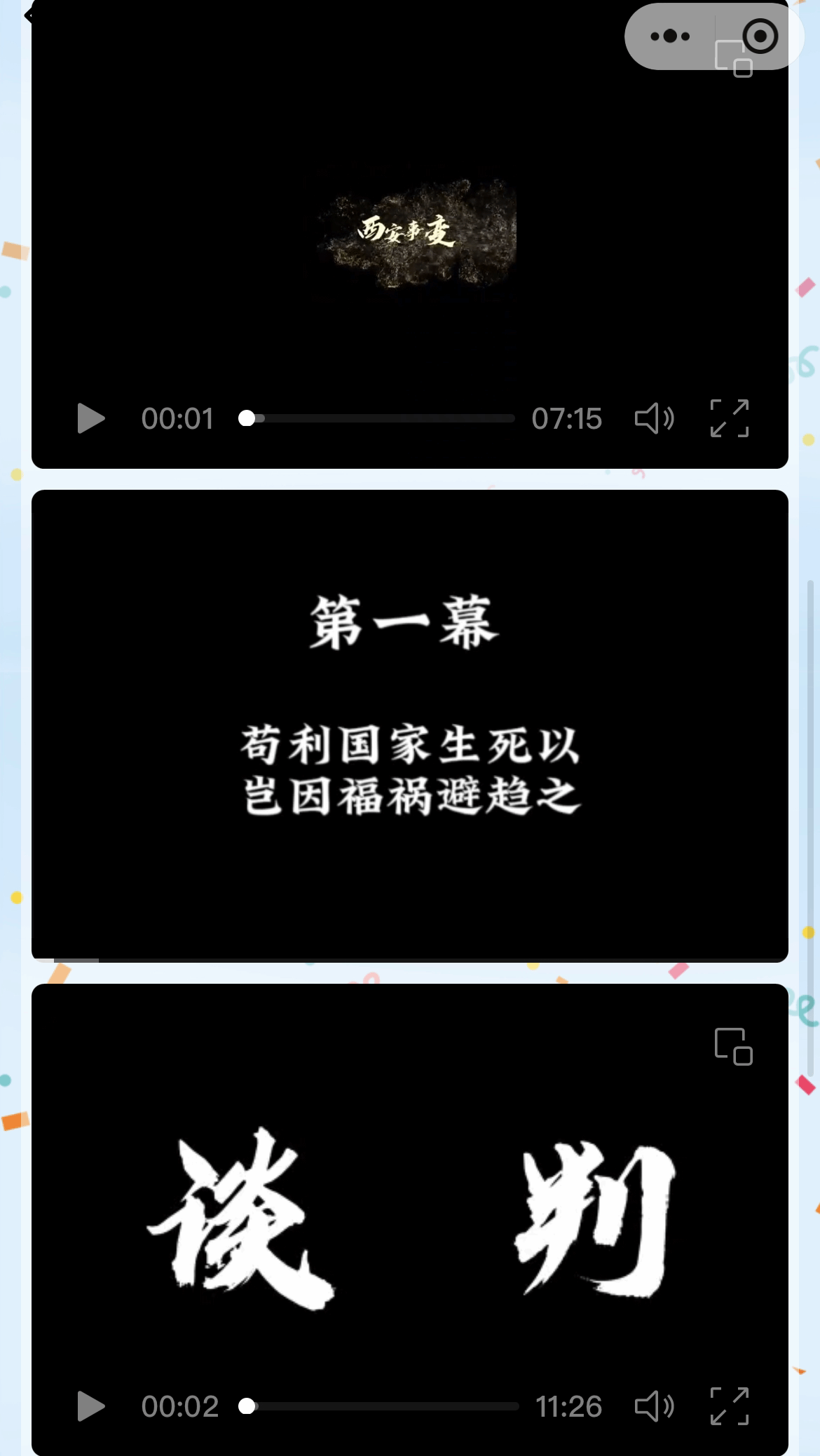Viewport: 820px width, 1456px height.
Task: Mute the 07:15 video's volume
Action: (654, 418)
